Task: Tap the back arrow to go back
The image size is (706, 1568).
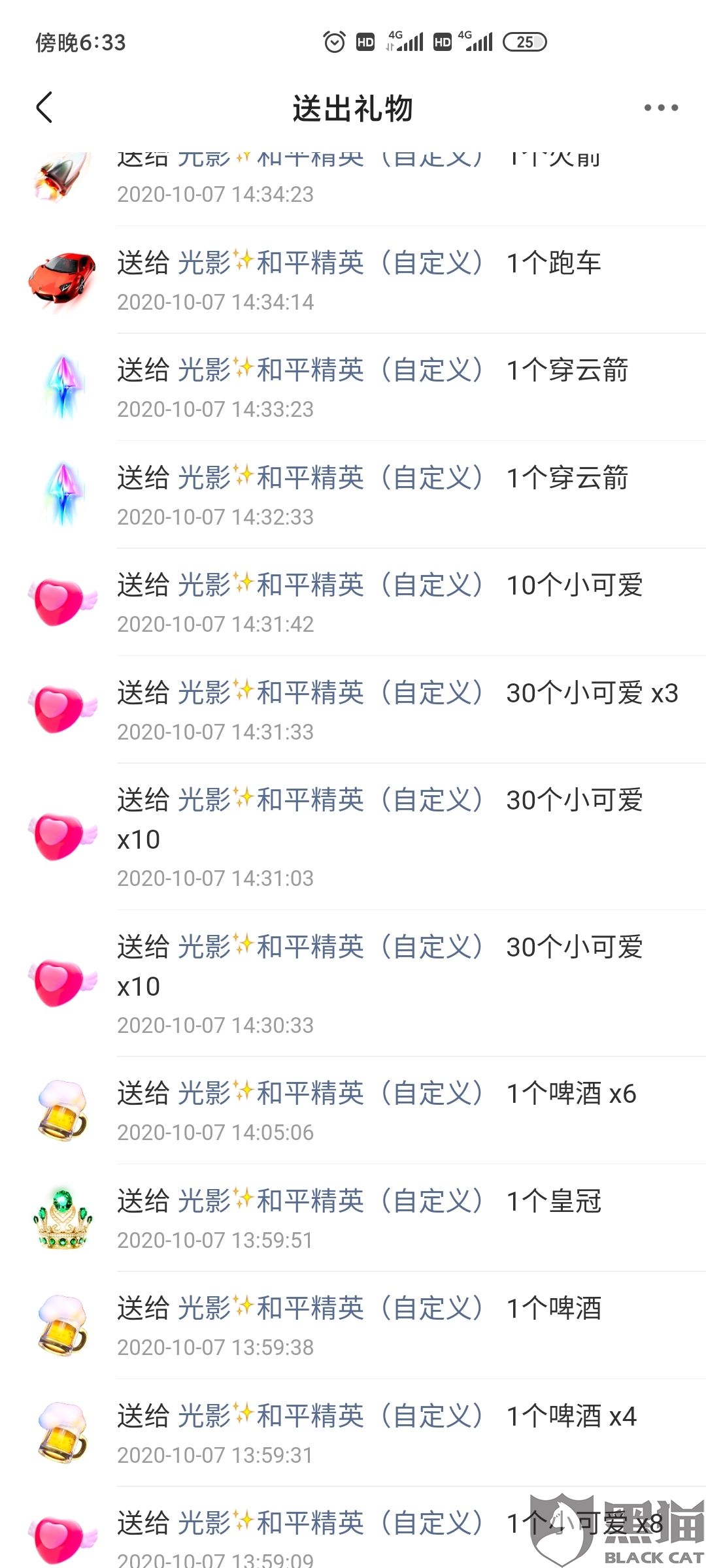Action: [x=44, y=106]
